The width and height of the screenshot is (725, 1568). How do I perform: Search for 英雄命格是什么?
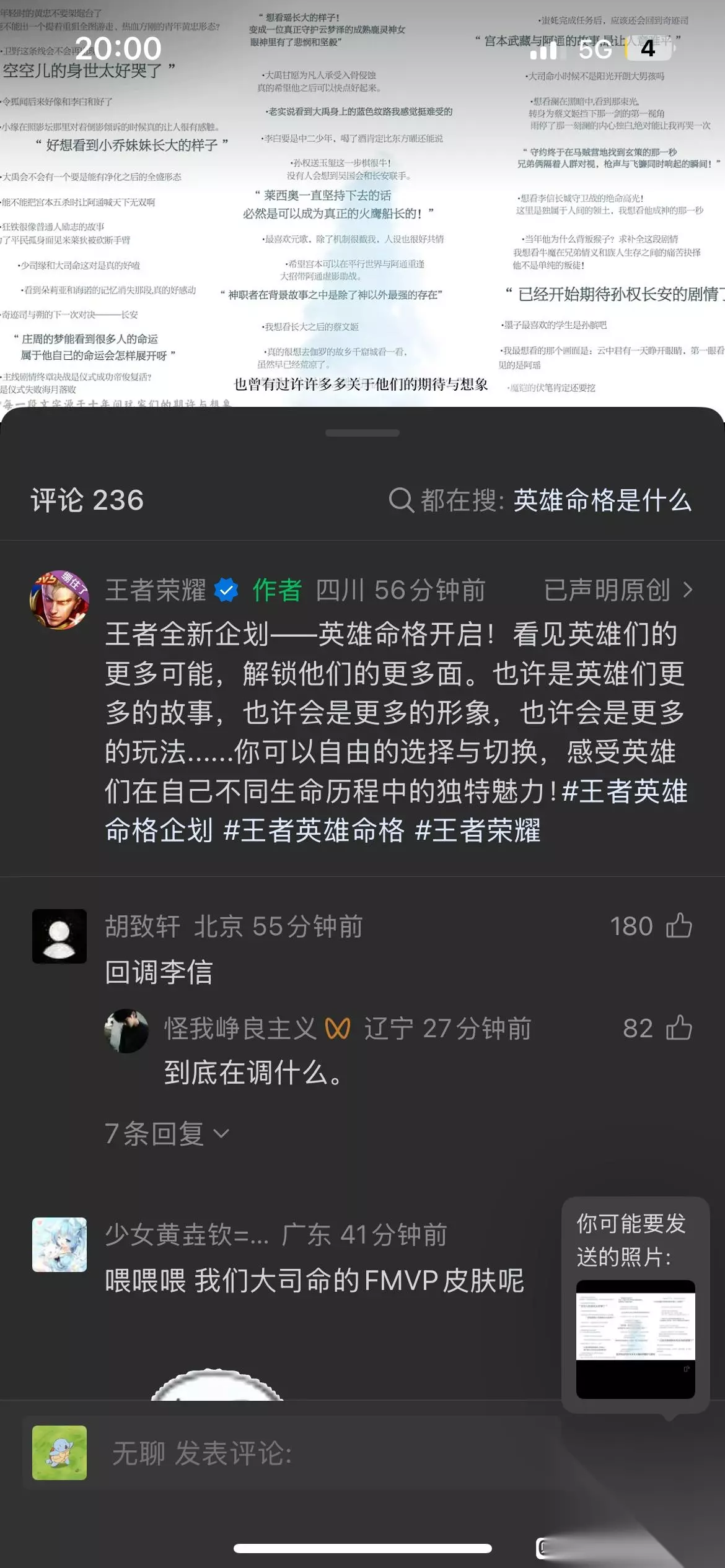point(540,500)
